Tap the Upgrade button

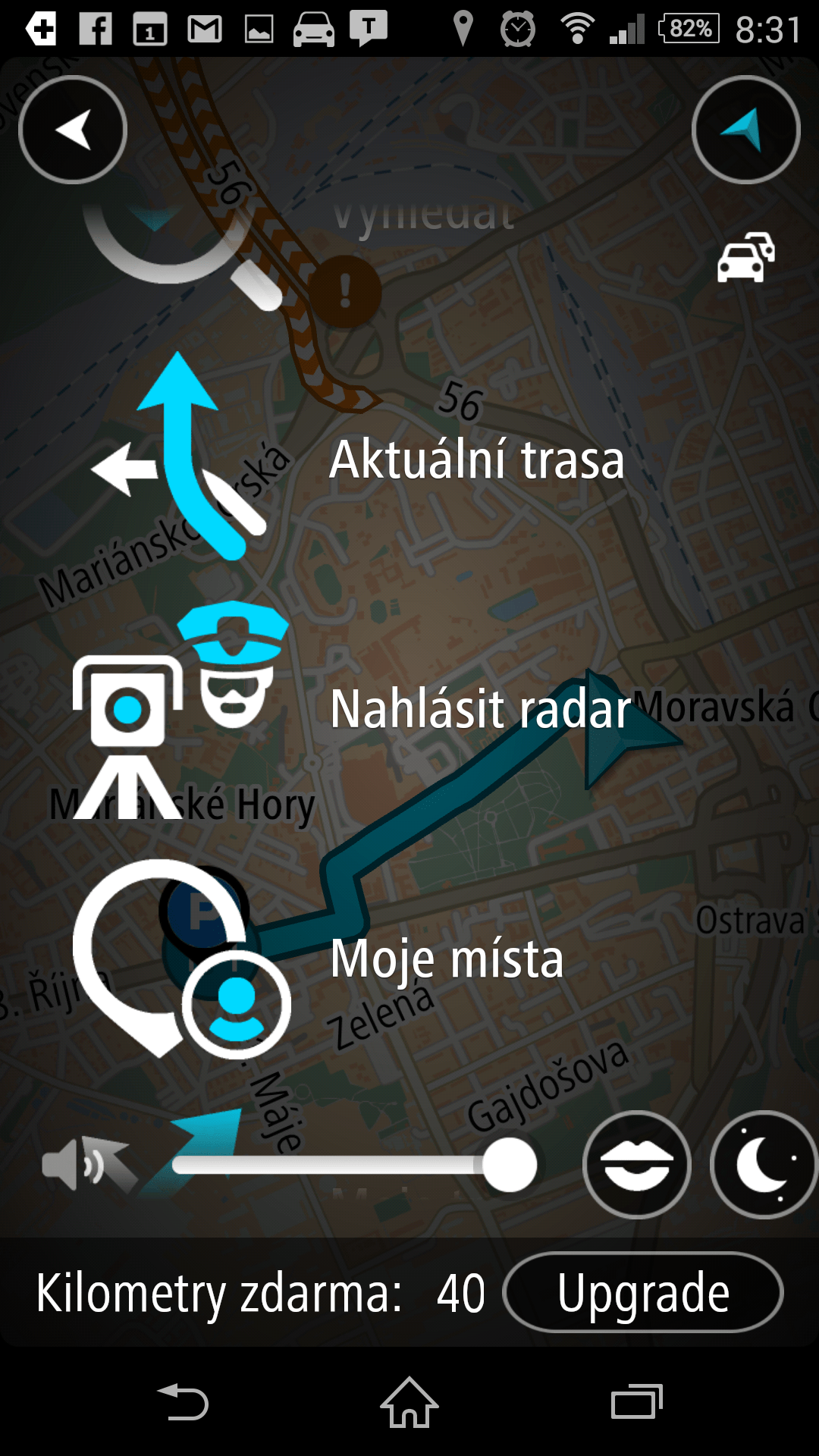[x=643, y=1292]
